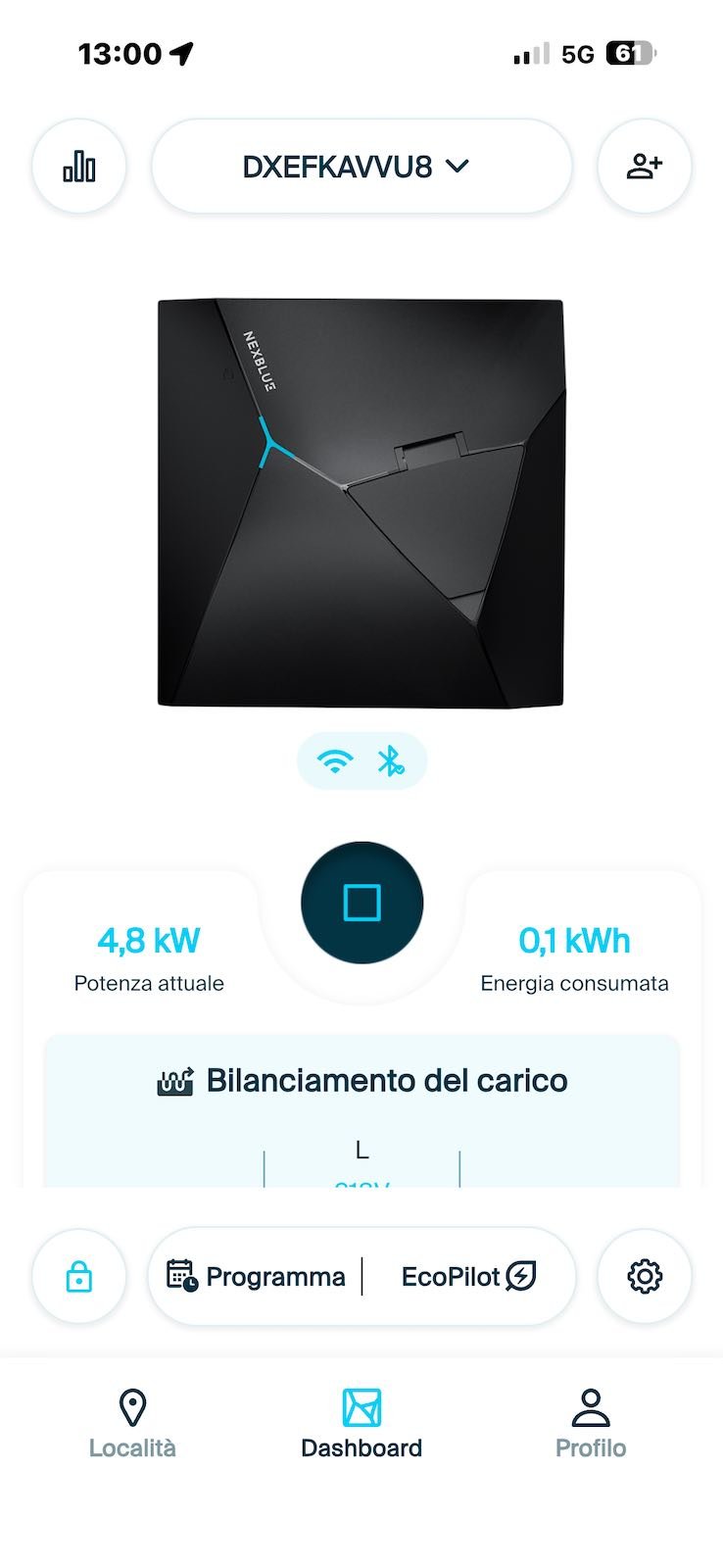Open the Programma schedule
The height and width of the screenshot is (1568, 723).
257,1276
